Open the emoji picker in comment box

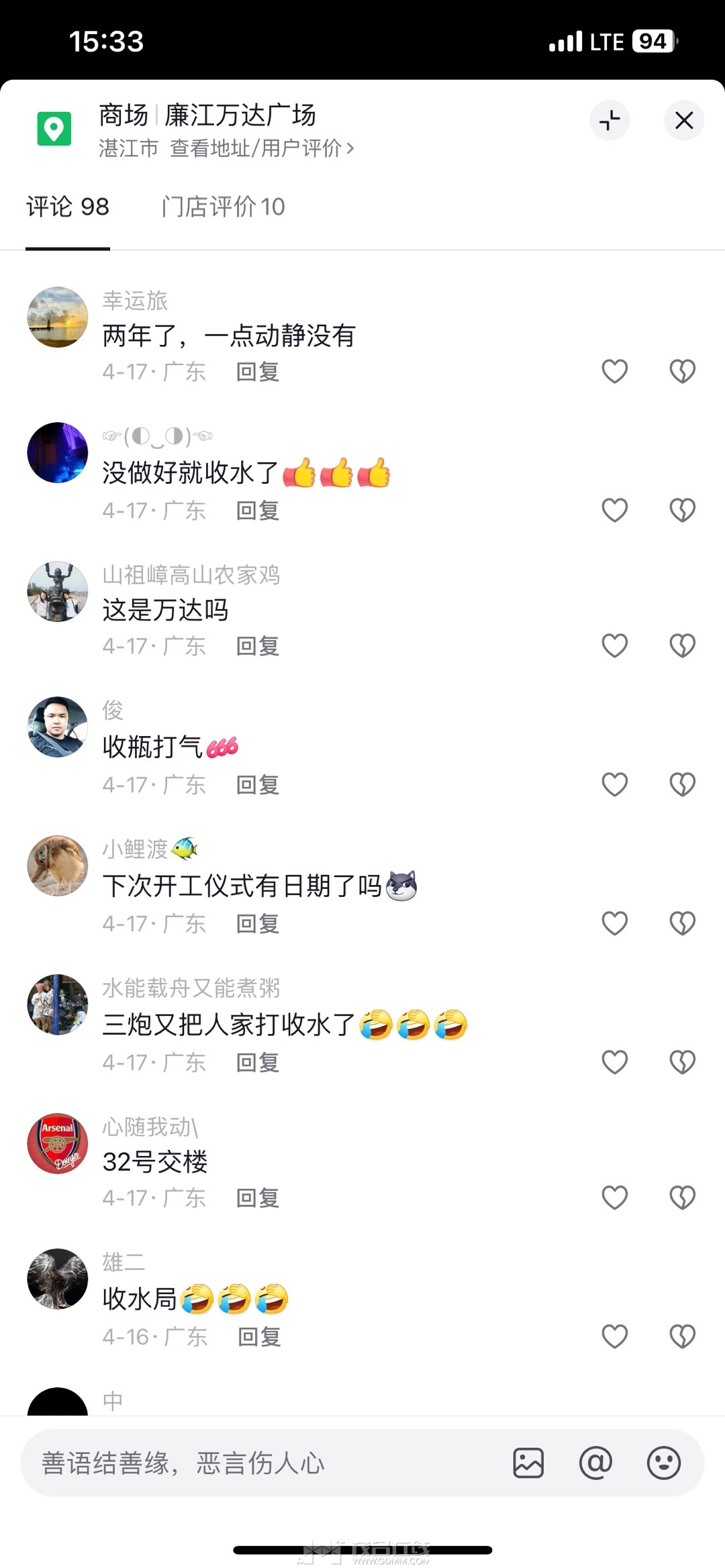tap(663, 1463)
